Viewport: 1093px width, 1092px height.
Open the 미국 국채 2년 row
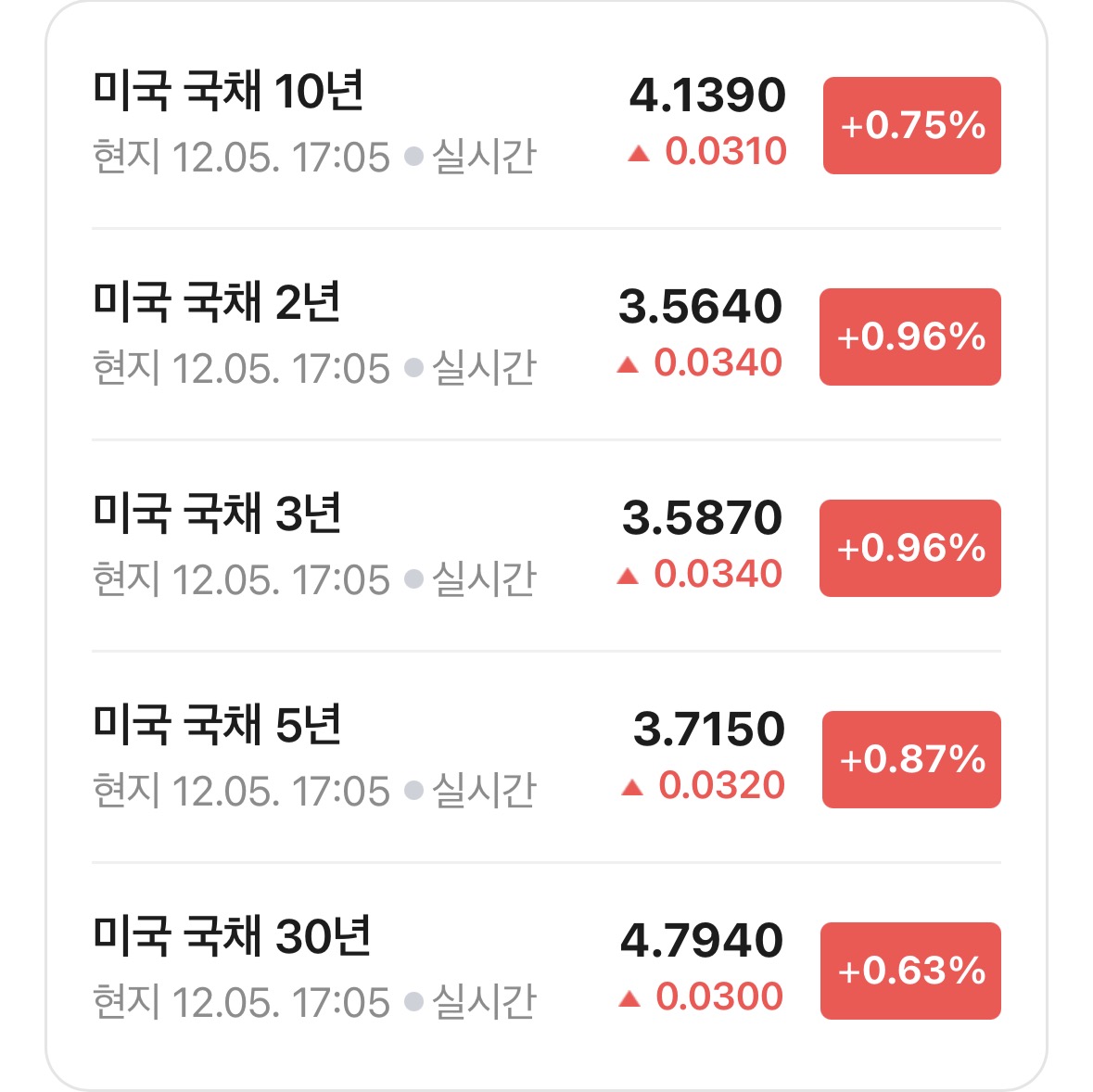coord(547,335)
